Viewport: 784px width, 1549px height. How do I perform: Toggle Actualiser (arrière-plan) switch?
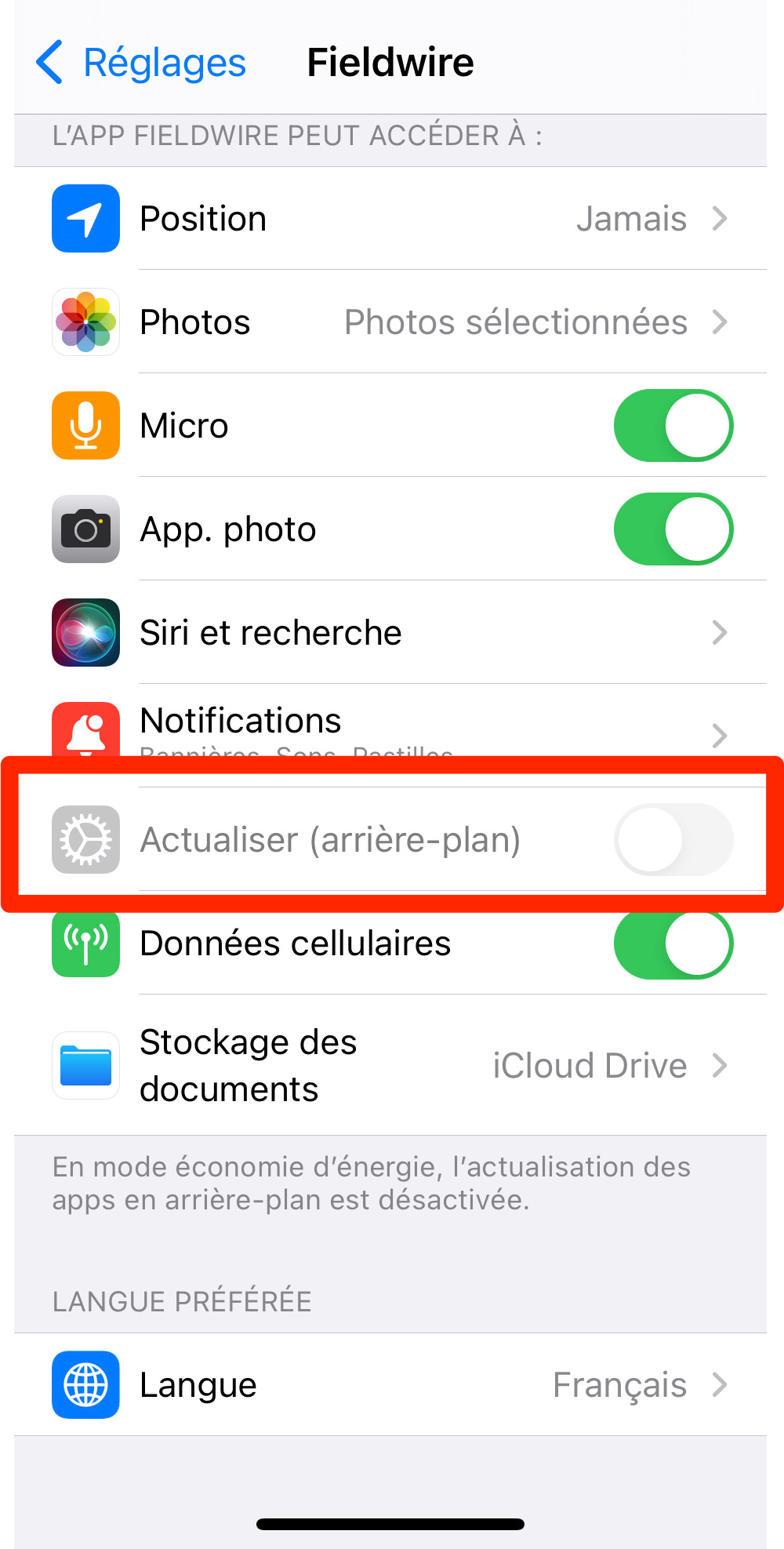[x=673, y=840]
